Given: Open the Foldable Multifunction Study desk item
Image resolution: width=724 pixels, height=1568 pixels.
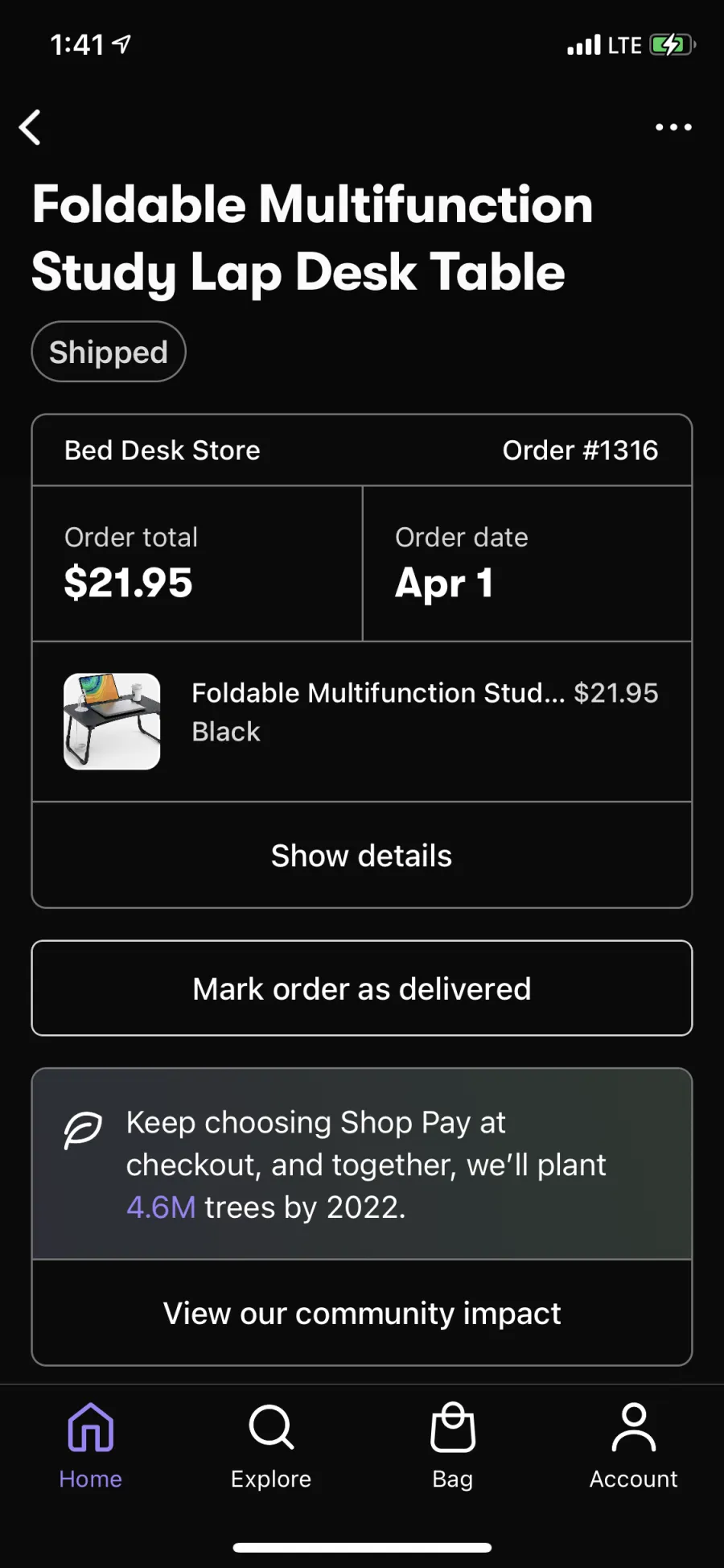Looking at the screenshot, I should [x=362, y=721].
